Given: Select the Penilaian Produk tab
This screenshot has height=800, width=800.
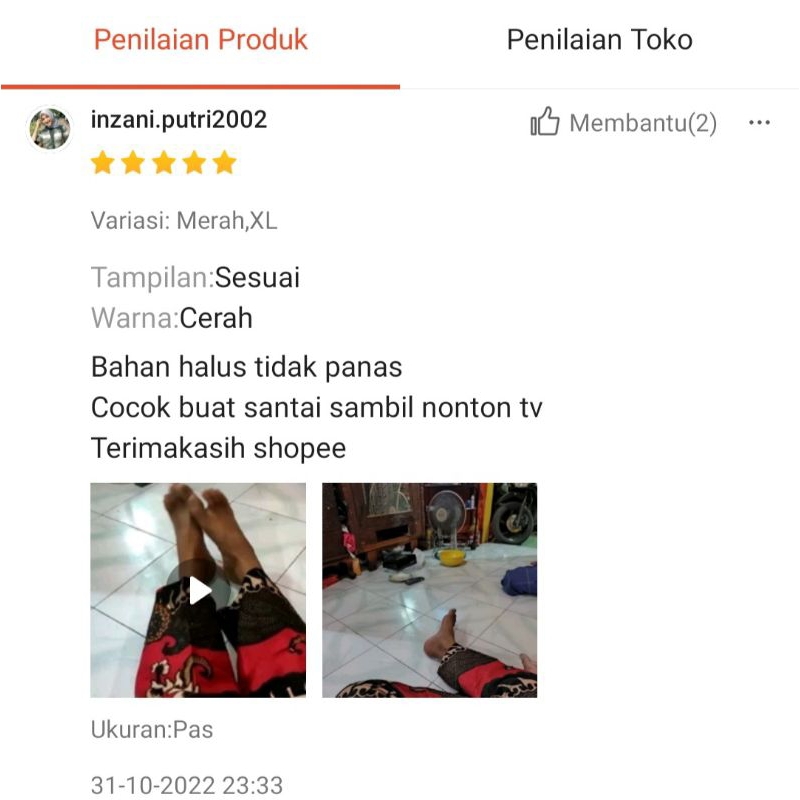Looking at the screenshot, I should (x=200, y=41).
